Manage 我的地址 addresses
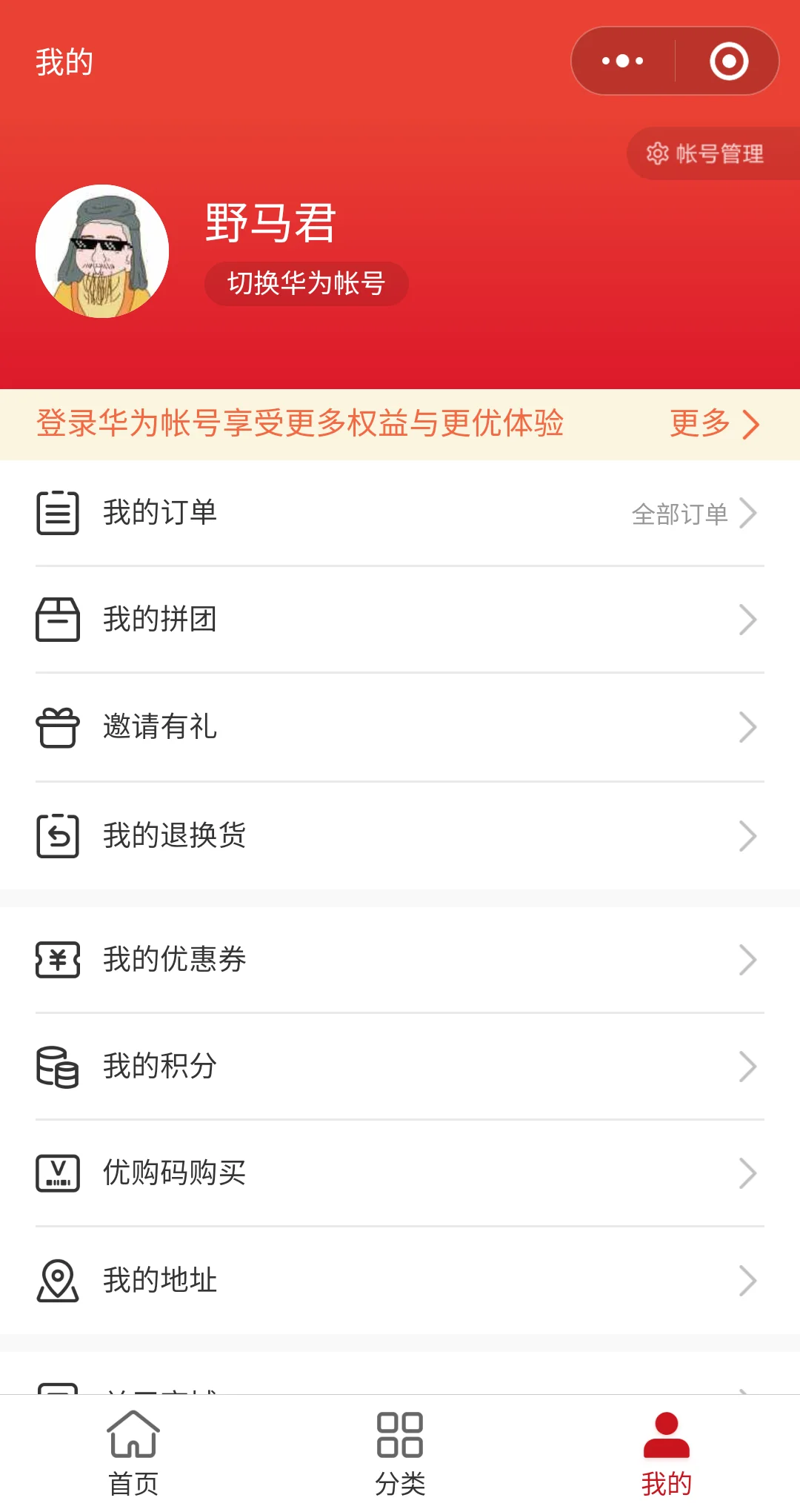Image resolution: width=800 pixels, height=1512 pixels. [x=400, y=1280]
